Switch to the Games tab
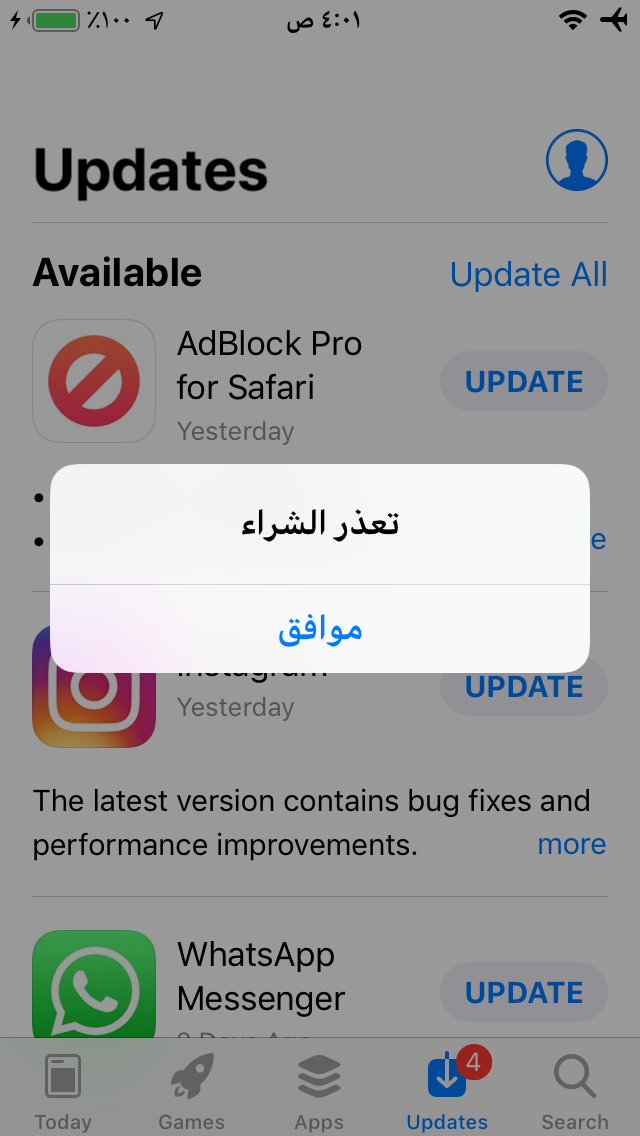Screen dimensions: 640x1136 (191, 1090)
